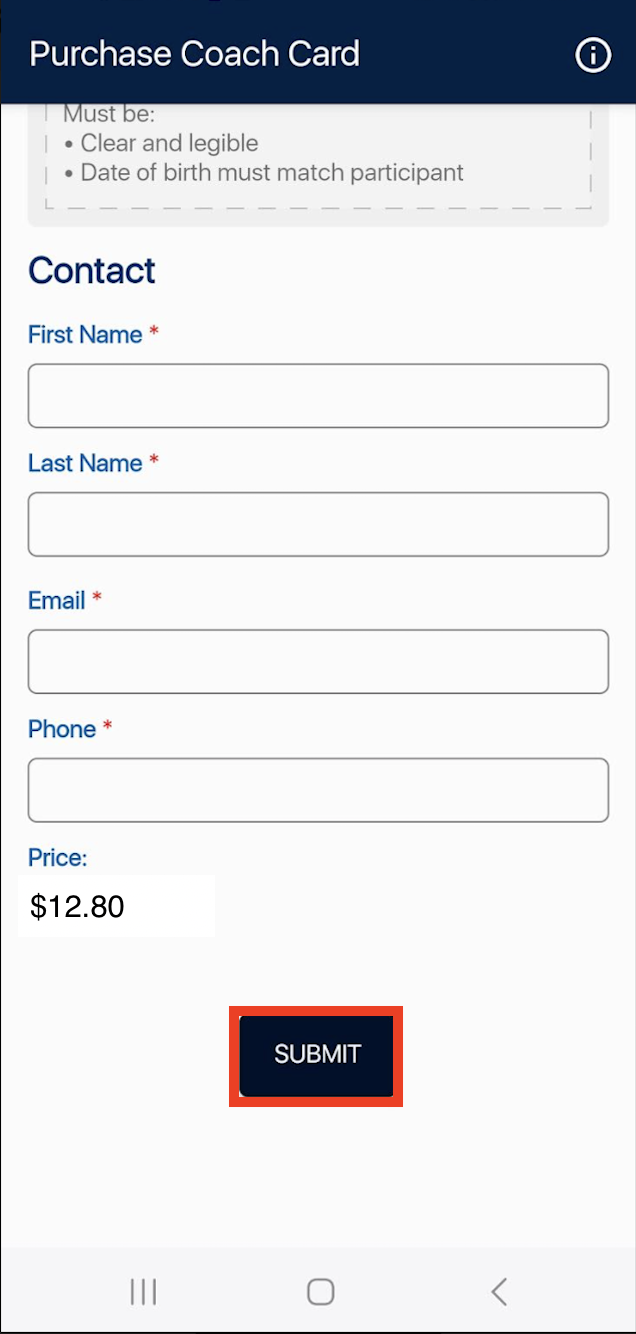Submit the coach card purchase
Image resolution: width=636 pixels, height=1334 pixels.
[x=317, y=1055]
